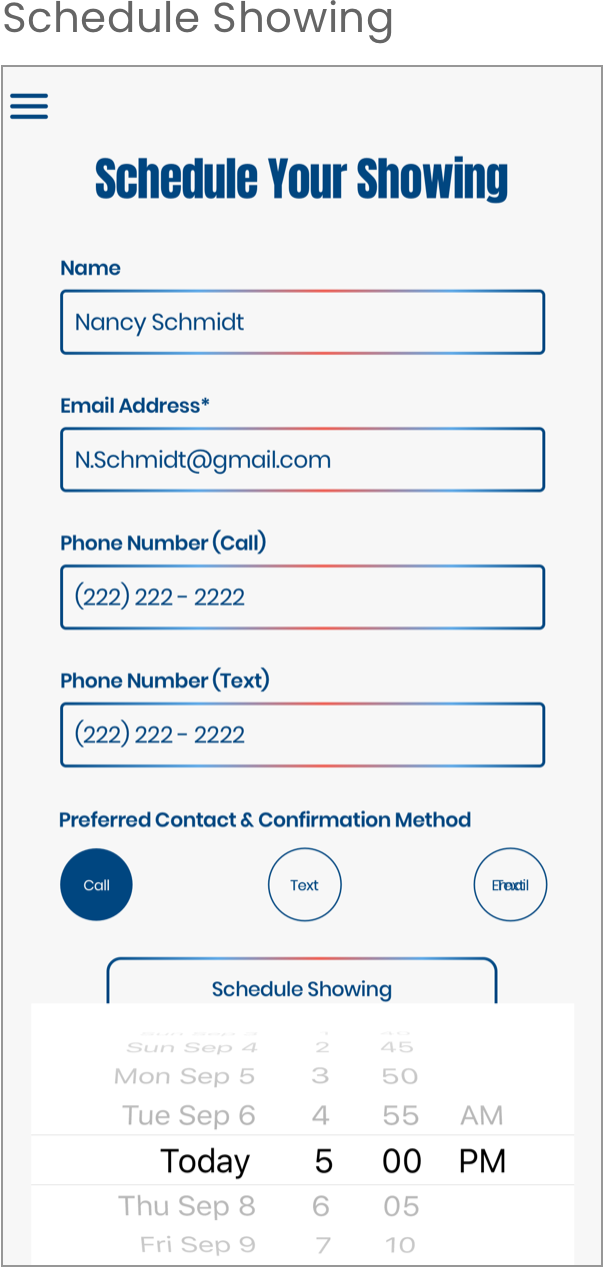Select the Email contact option
Viewport: 604px width, 1268px height.
click(x=510, y=885)
